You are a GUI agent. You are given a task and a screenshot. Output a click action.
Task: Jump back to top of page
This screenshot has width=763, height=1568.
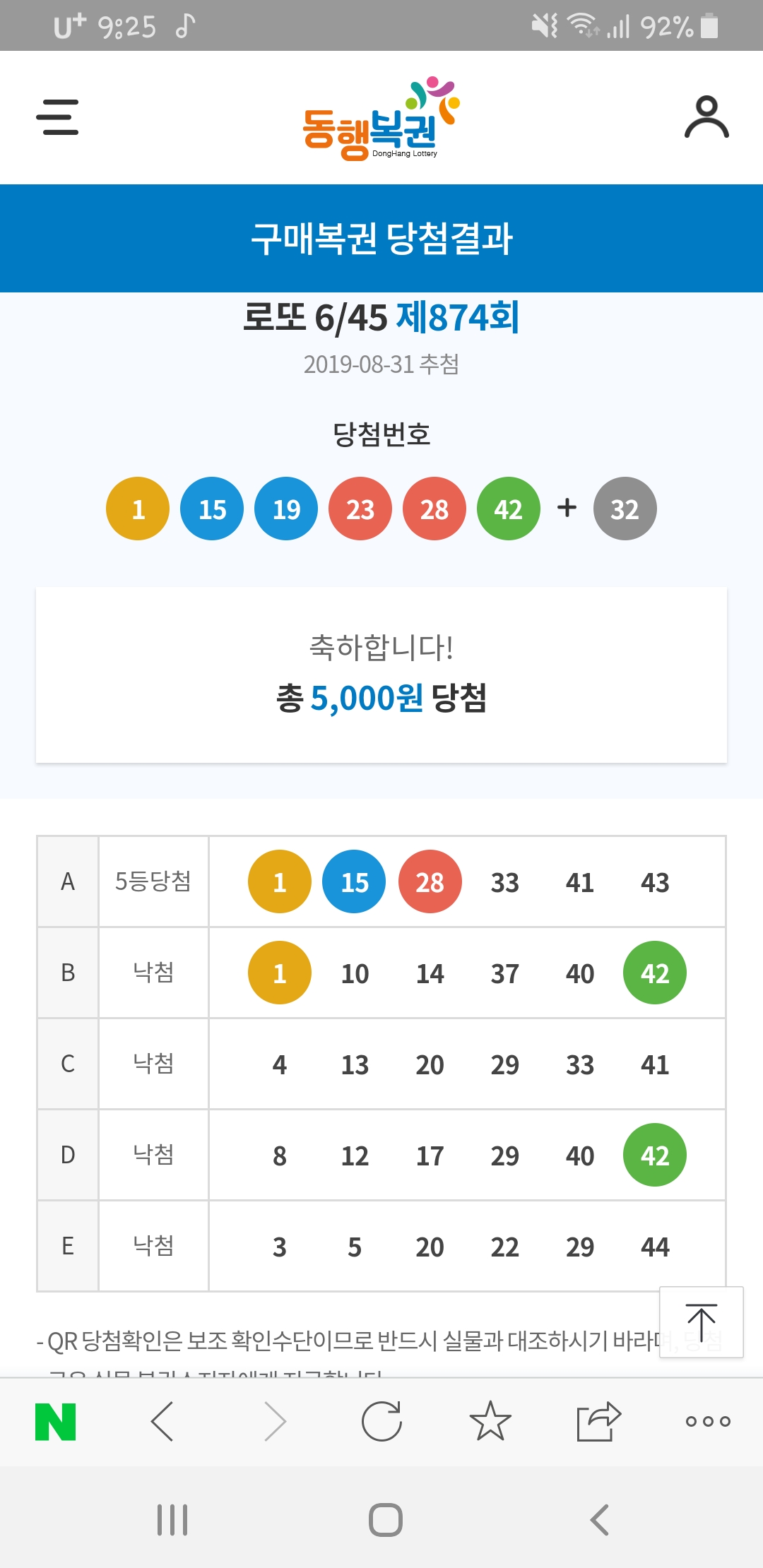701,1322
